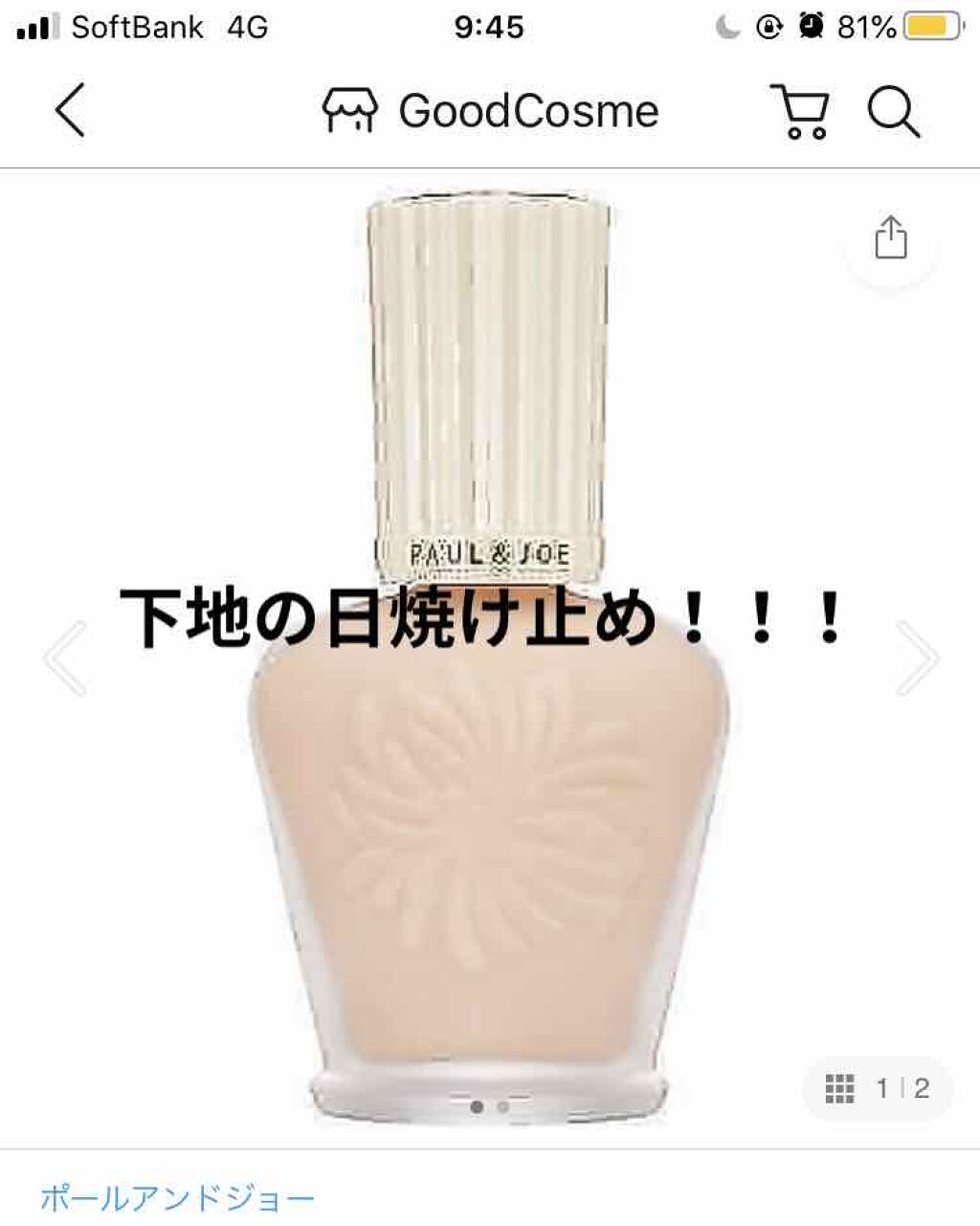Show next image with right chevron
The height and width of the screenshot is (1226, 980).
(x=920, y=656)
